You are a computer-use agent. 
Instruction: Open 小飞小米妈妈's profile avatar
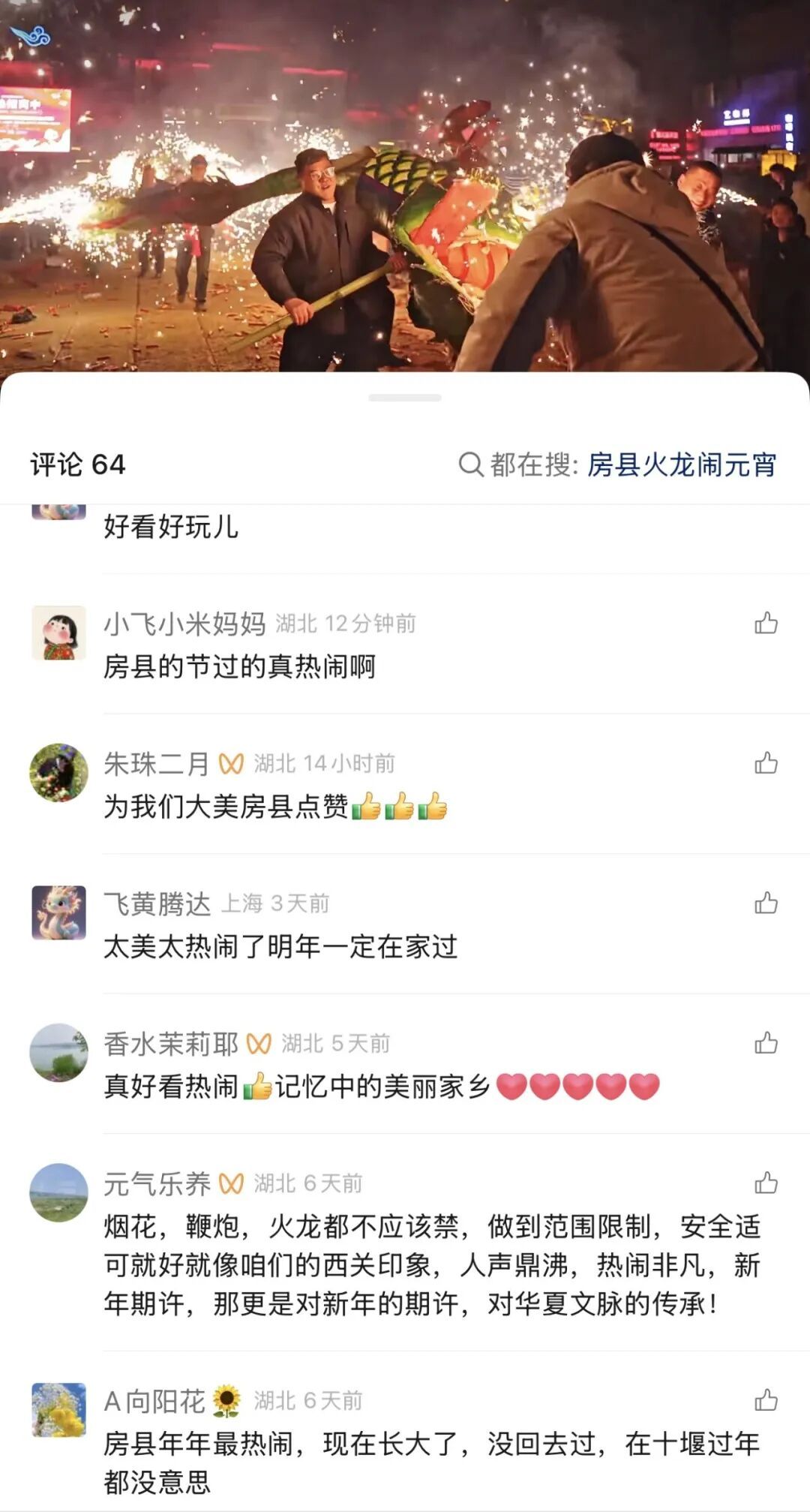[x=58, y=633]
